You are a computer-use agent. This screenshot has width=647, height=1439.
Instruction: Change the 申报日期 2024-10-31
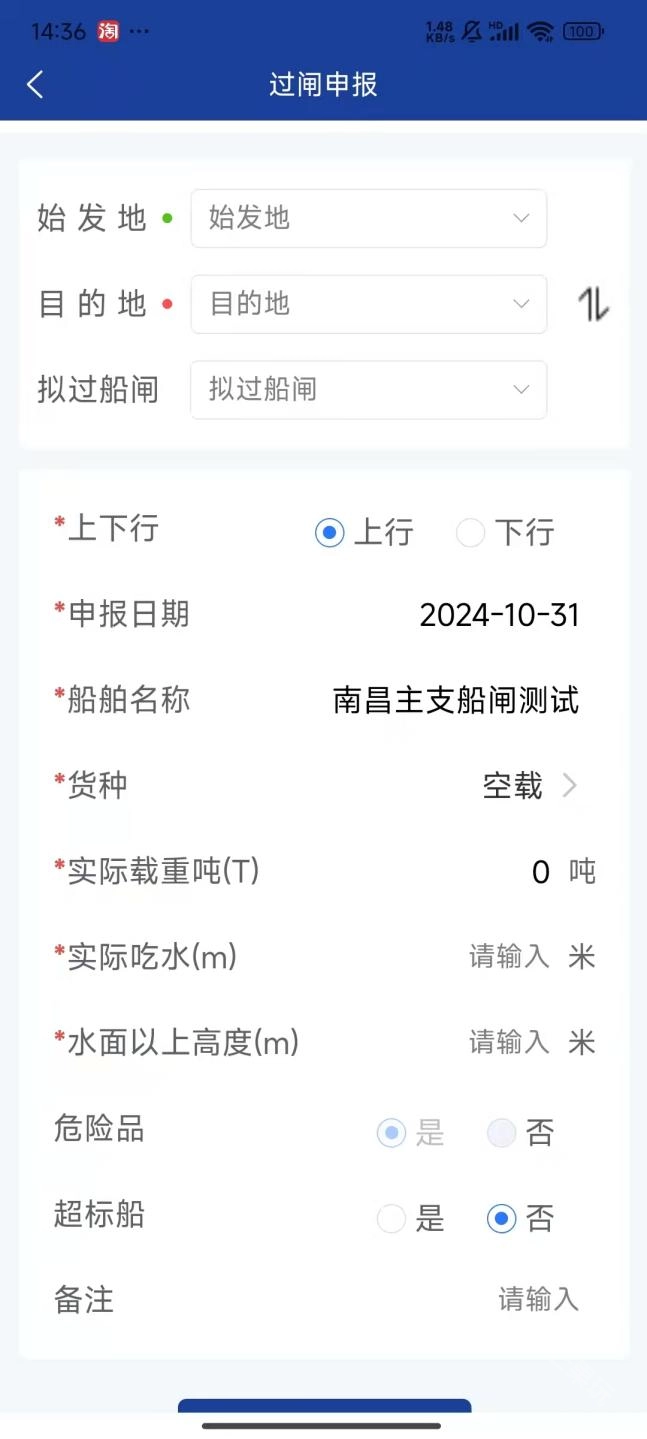click(499, 615)
